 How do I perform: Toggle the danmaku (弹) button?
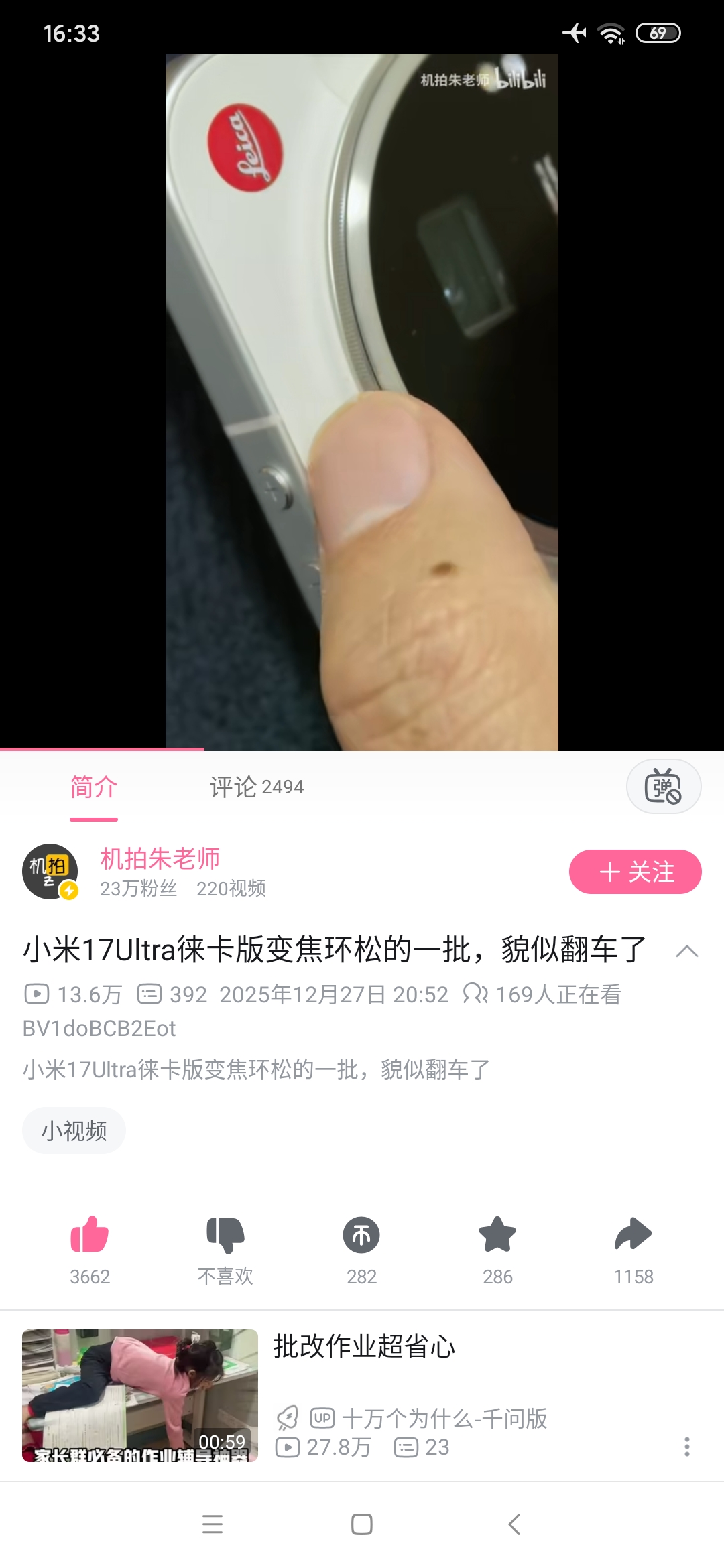tap(663, 787)
